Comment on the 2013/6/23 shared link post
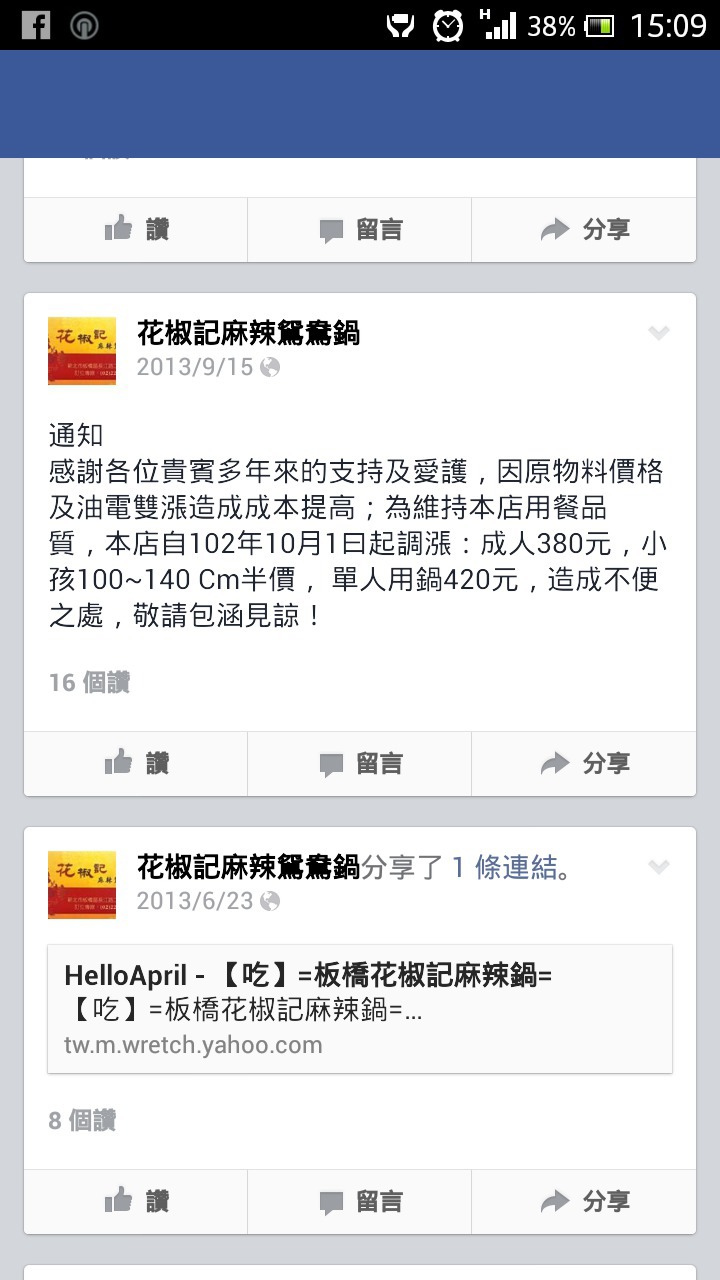Viewport: 720px width, 1280px height. point(360,1201)
